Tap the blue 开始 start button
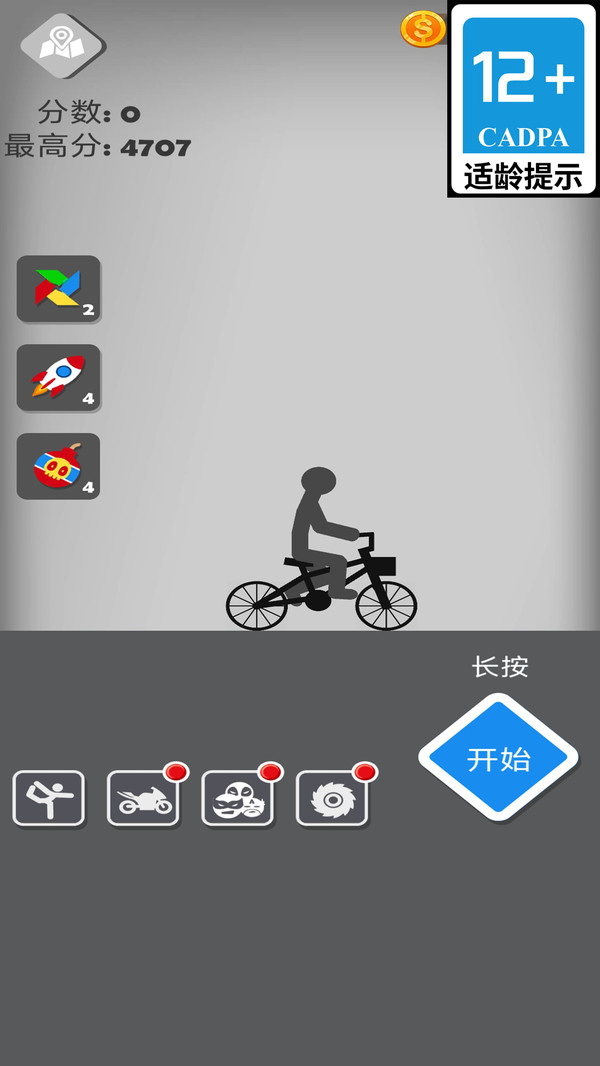 tap(498, 758)
